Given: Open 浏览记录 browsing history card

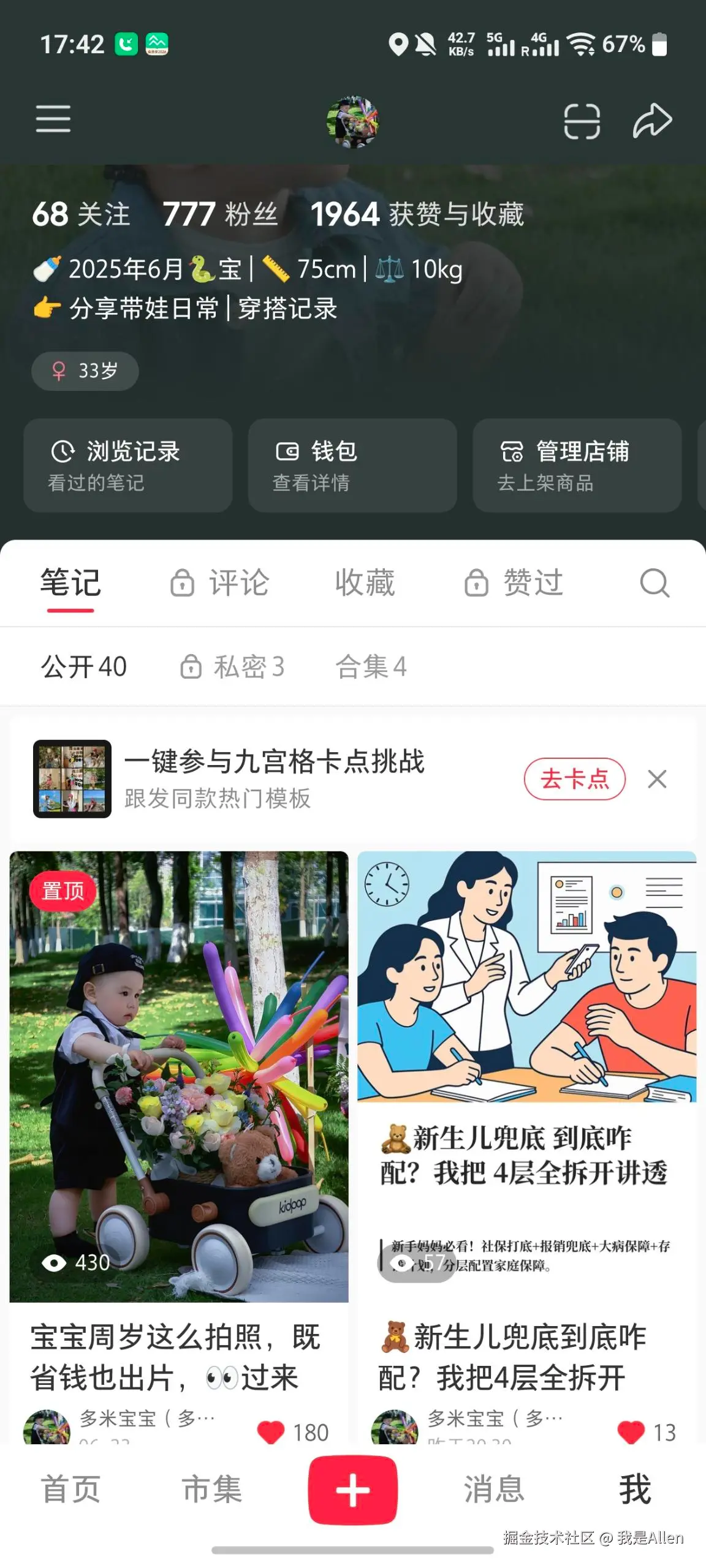Looking at the screenshot, I should click(x=128, y=466).
